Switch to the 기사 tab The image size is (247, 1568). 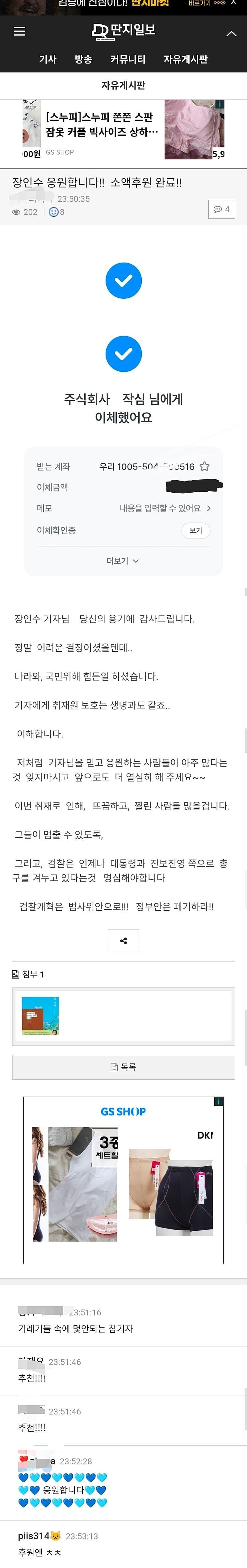48,59
